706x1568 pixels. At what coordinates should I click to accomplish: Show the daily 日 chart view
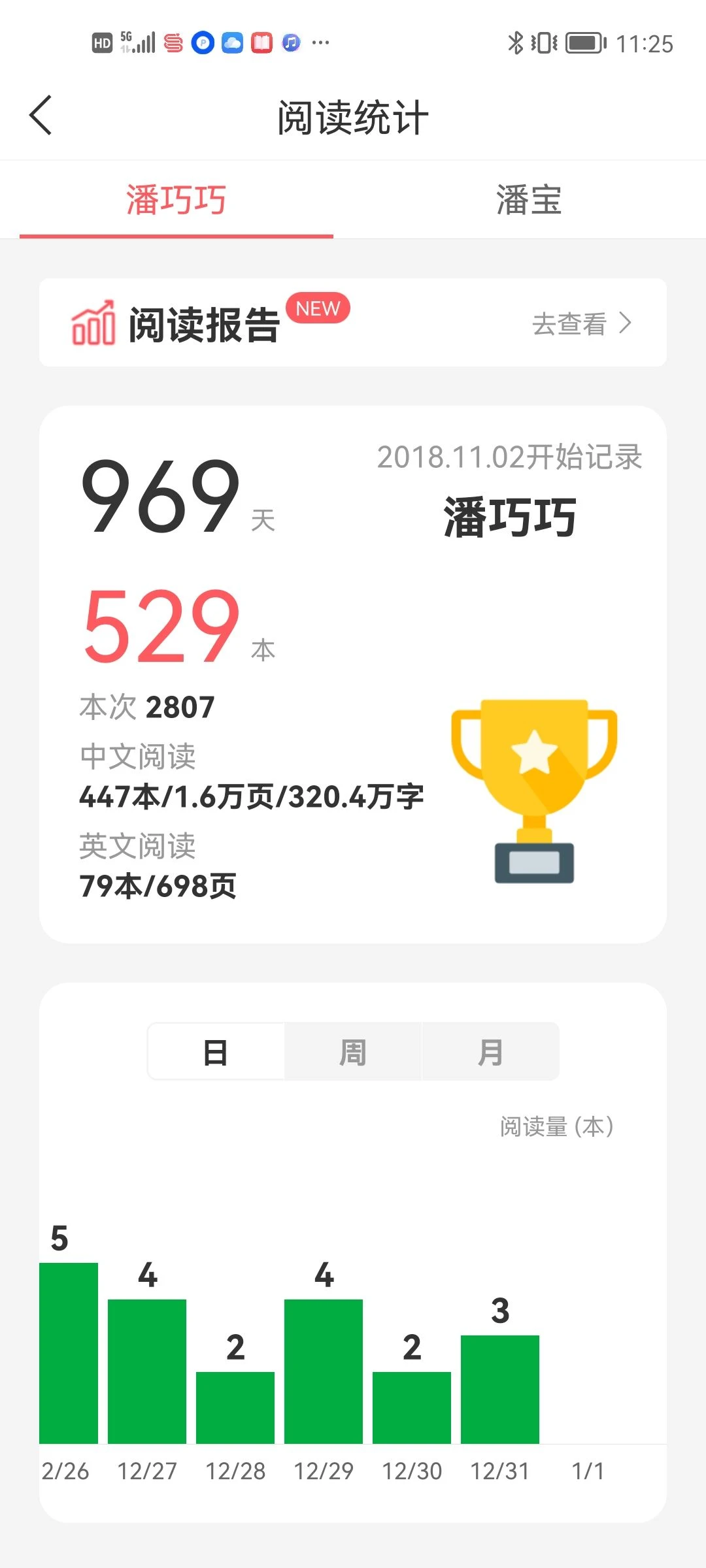[x=216, y=1052]
